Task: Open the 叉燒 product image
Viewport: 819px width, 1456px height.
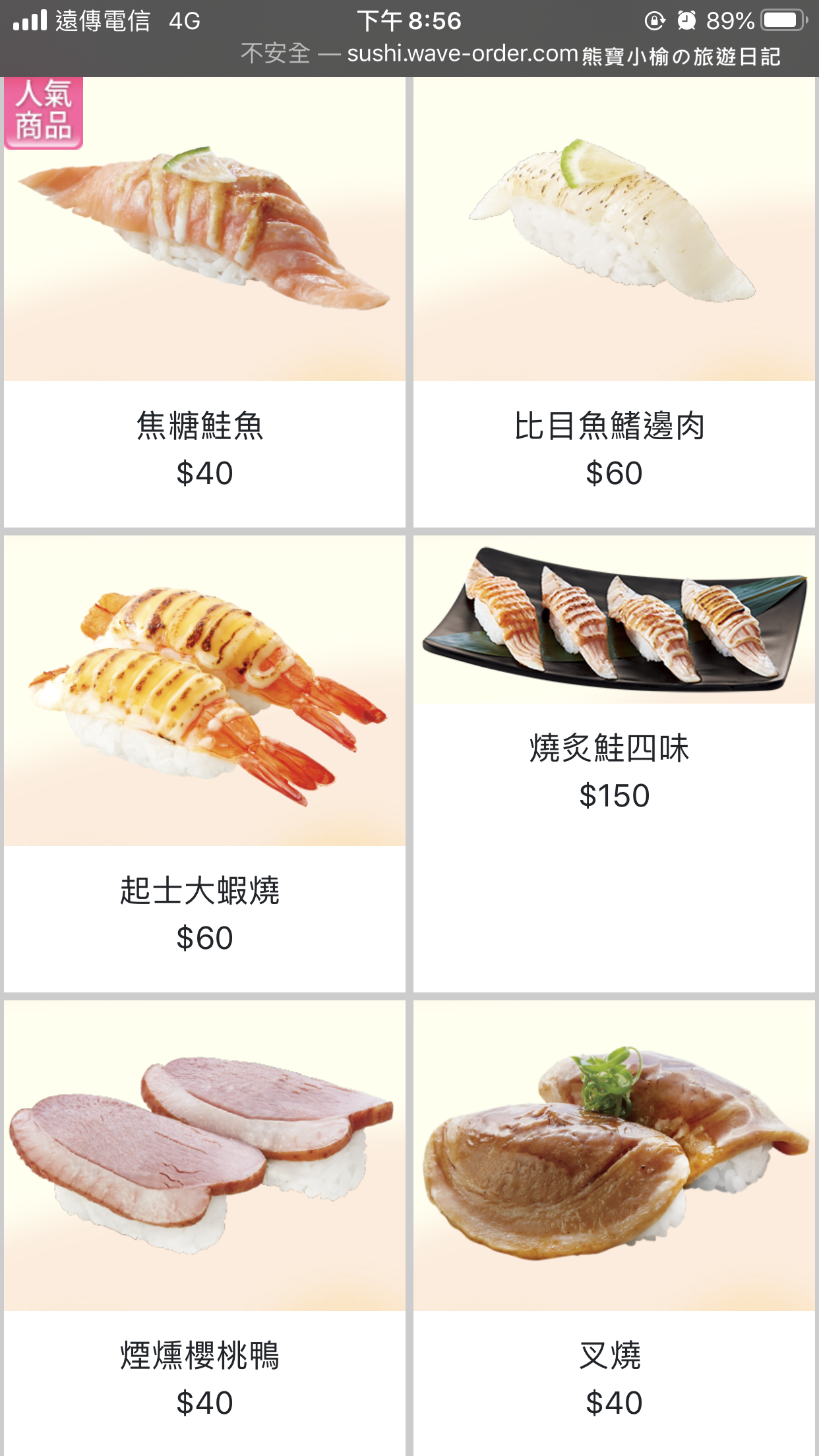Action: click(613, 1161)
